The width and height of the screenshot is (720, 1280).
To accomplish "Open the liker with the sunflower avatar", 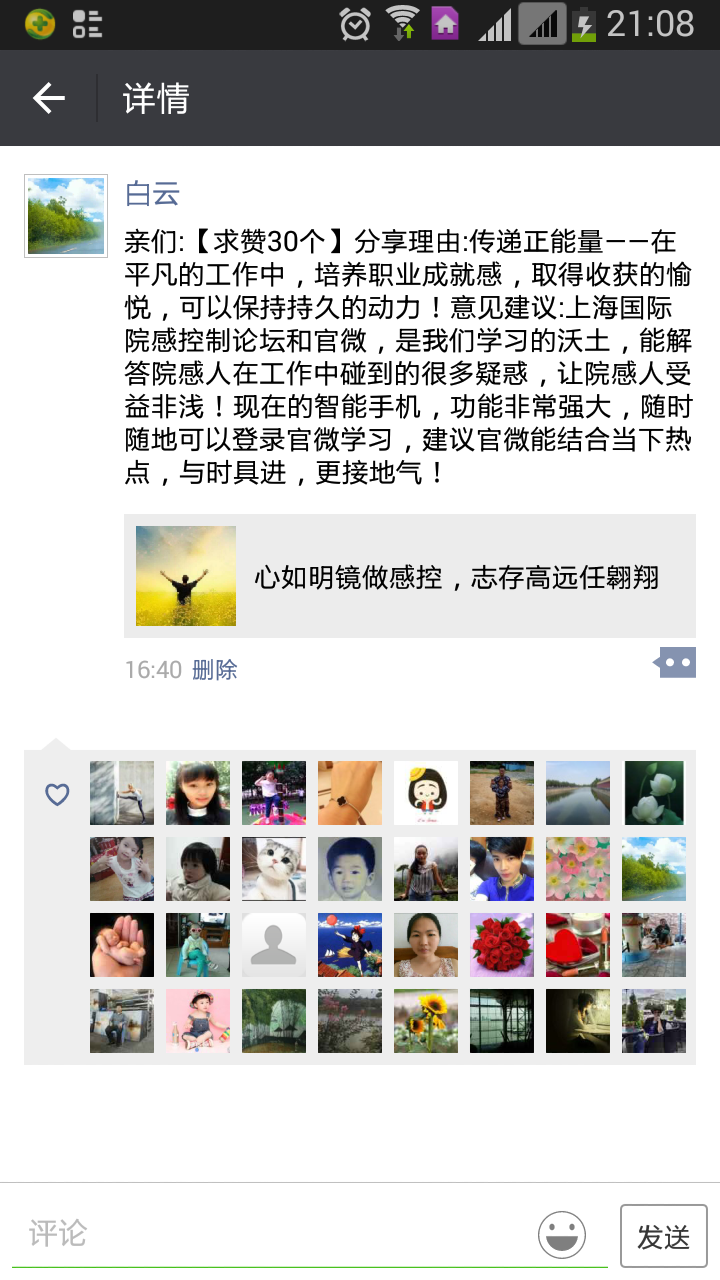I will (426, 1021).
